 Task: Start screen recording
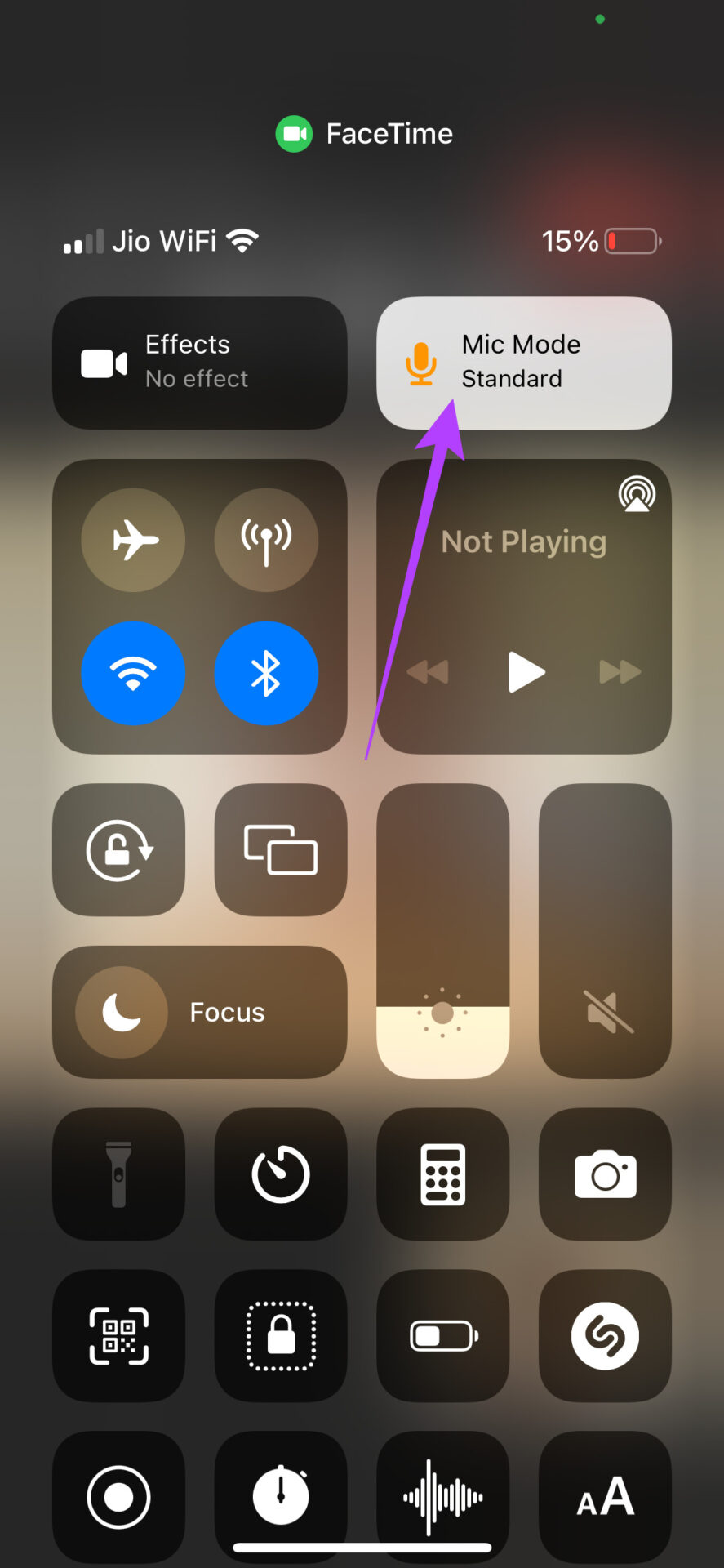(119, 1498)
